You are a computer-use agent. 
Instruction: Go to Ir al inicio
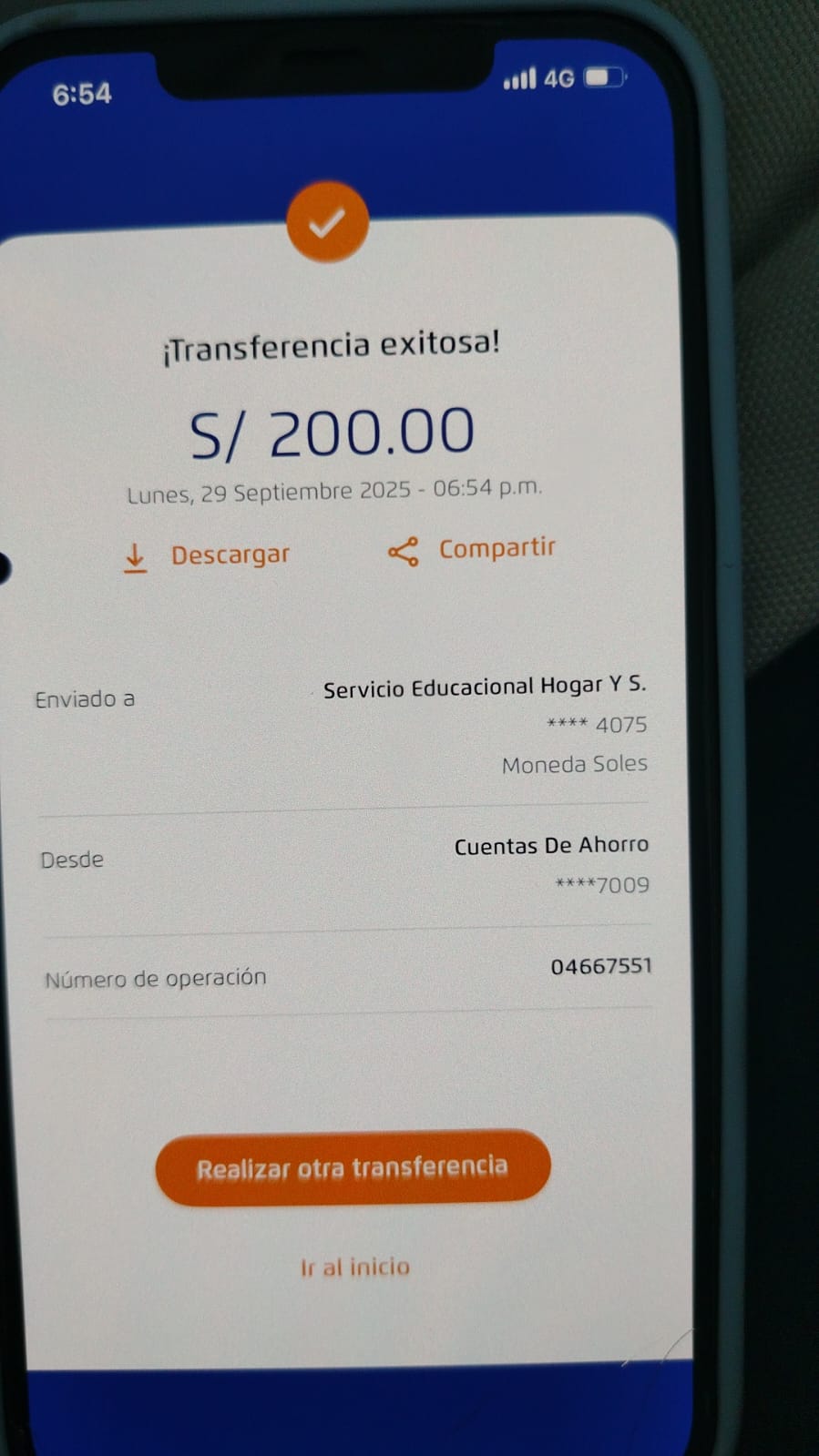point(355,1267)
